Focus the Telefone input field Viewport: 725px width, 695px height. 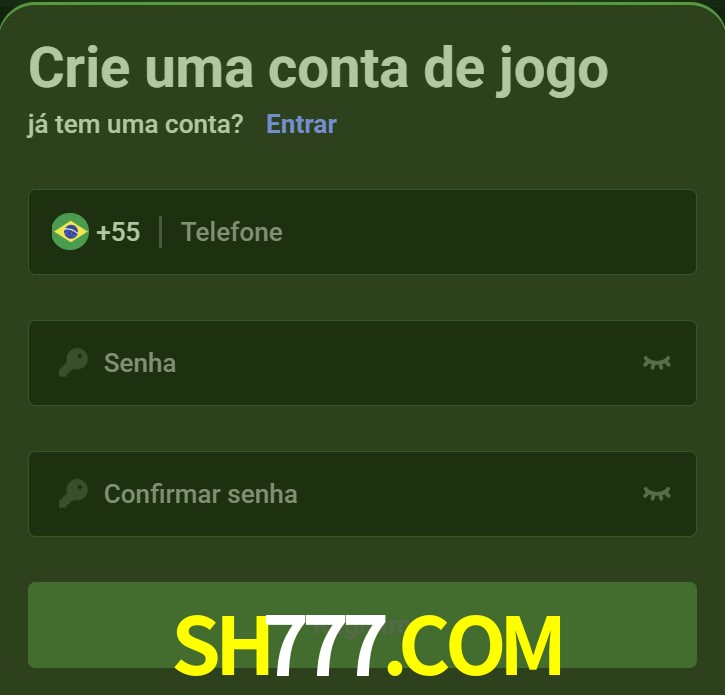coord(420,232)
